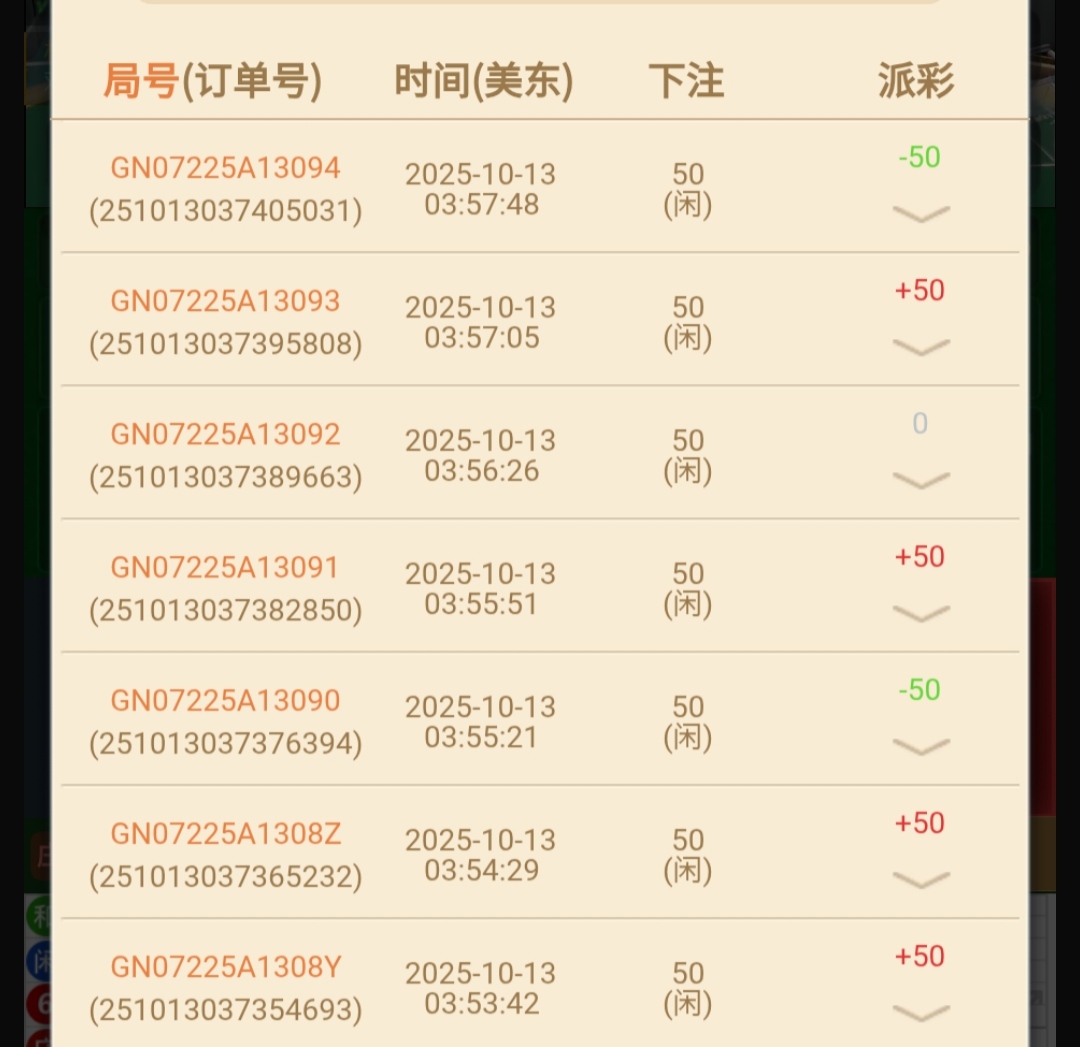Expand details for round GN07225A13090
The image size is (1080, 1047).
pyautogui.click(x=920, y=745)
